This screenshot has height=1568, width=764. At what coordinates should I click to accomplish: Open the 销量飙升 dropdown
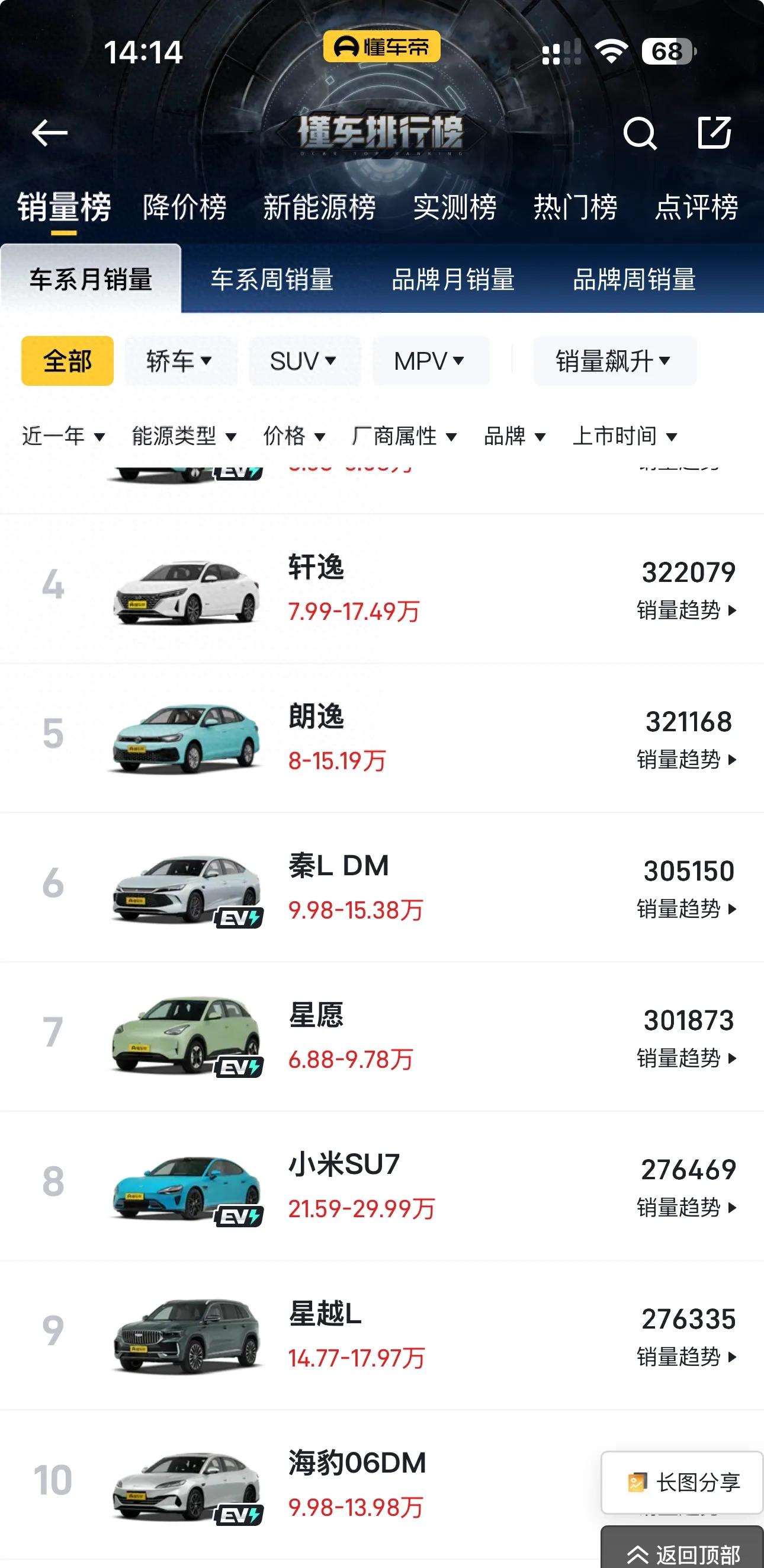pos(614,361)
